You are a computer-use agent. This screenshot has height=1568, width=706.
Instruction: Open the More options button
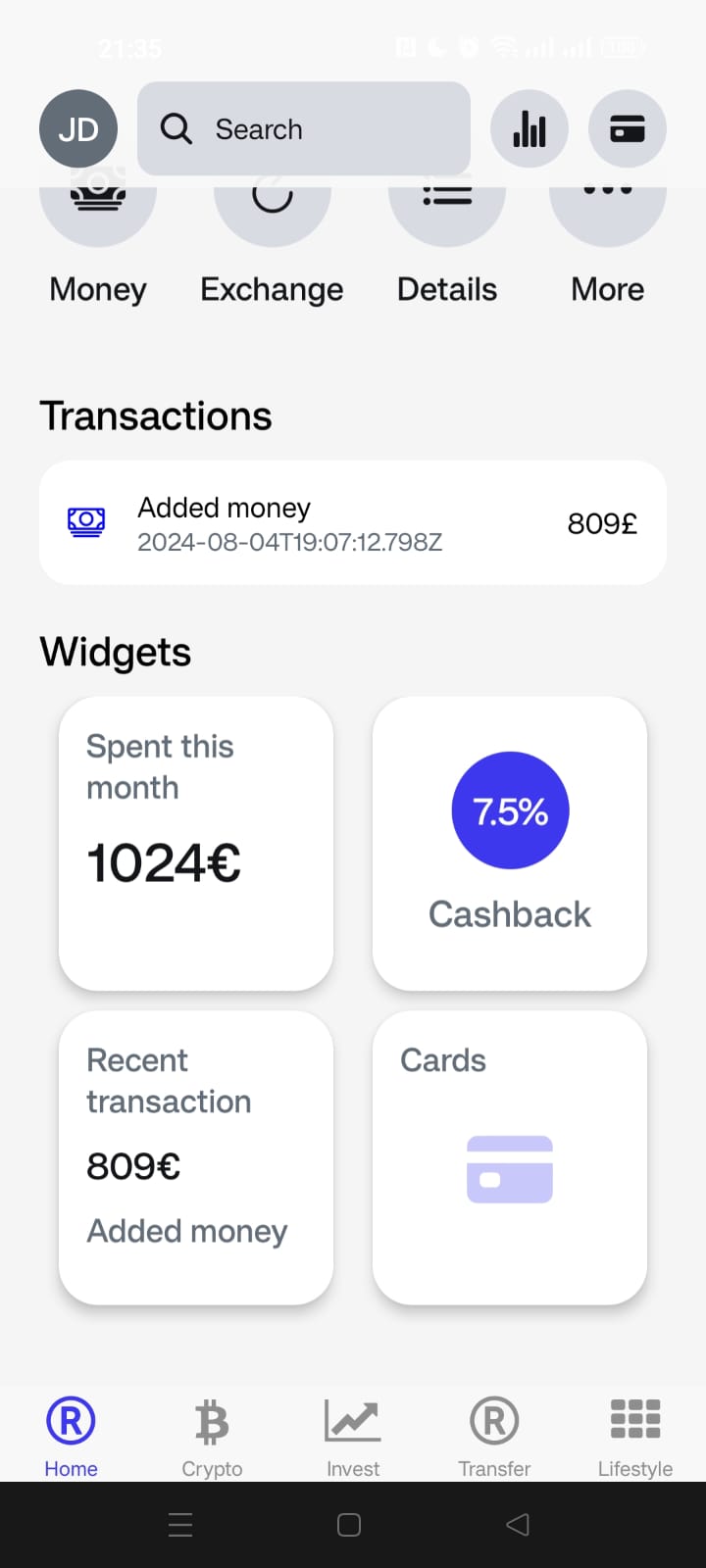pos(608,218)
